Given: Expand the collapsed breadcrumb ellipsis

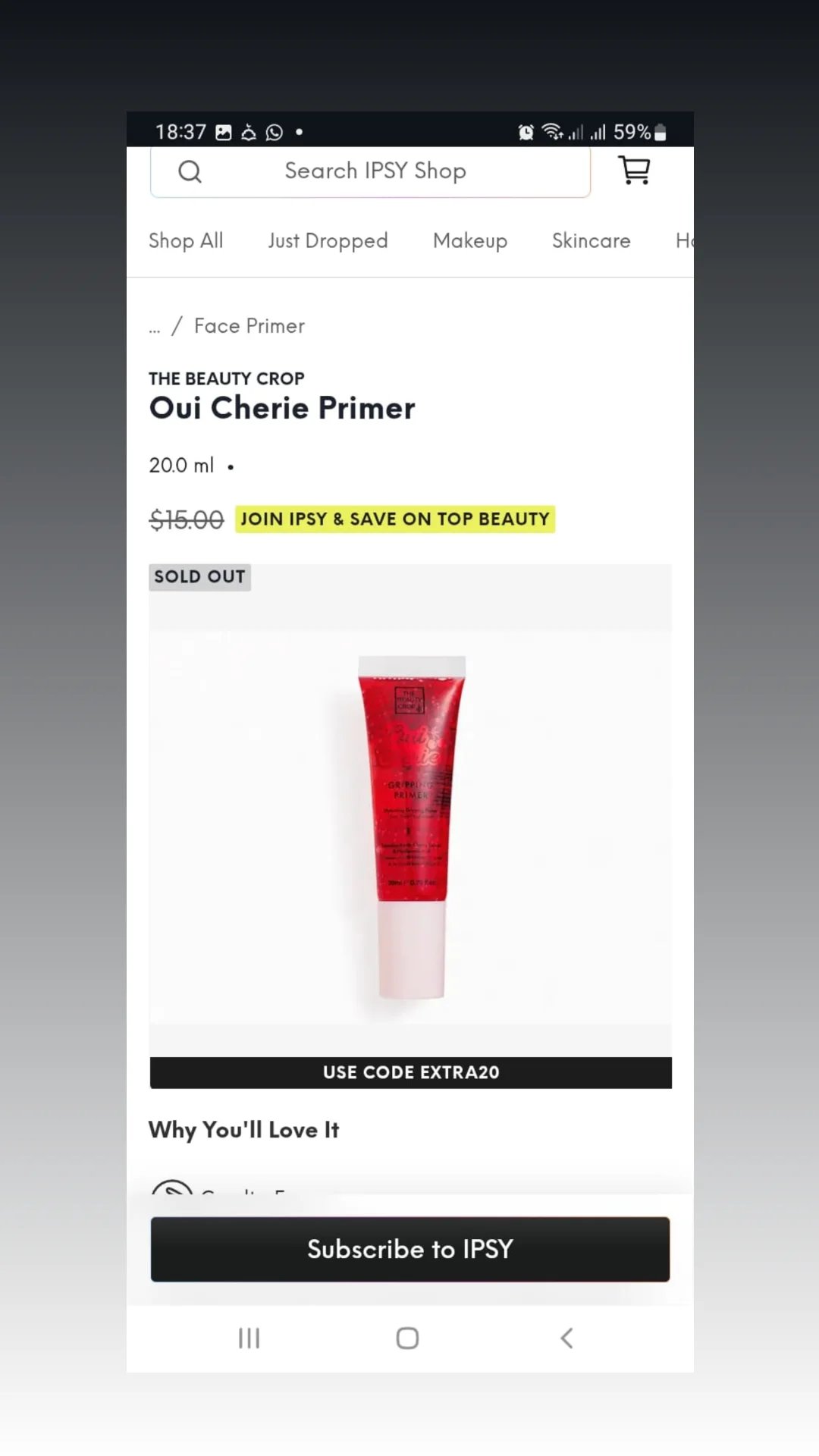Looking at the screenshot, I should click(155, 329).
